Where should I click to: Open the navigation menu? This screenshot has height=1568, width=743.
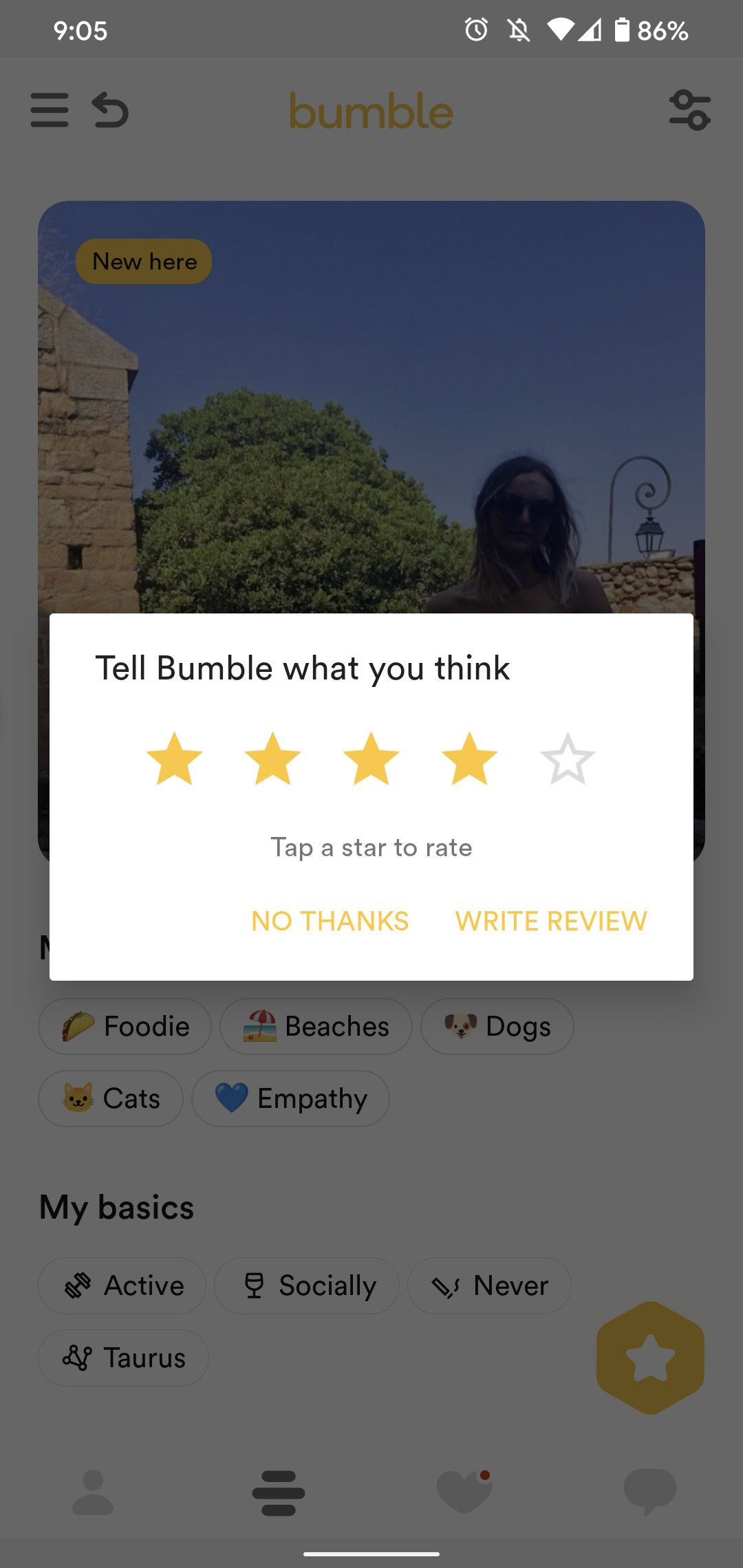[49, 110]
